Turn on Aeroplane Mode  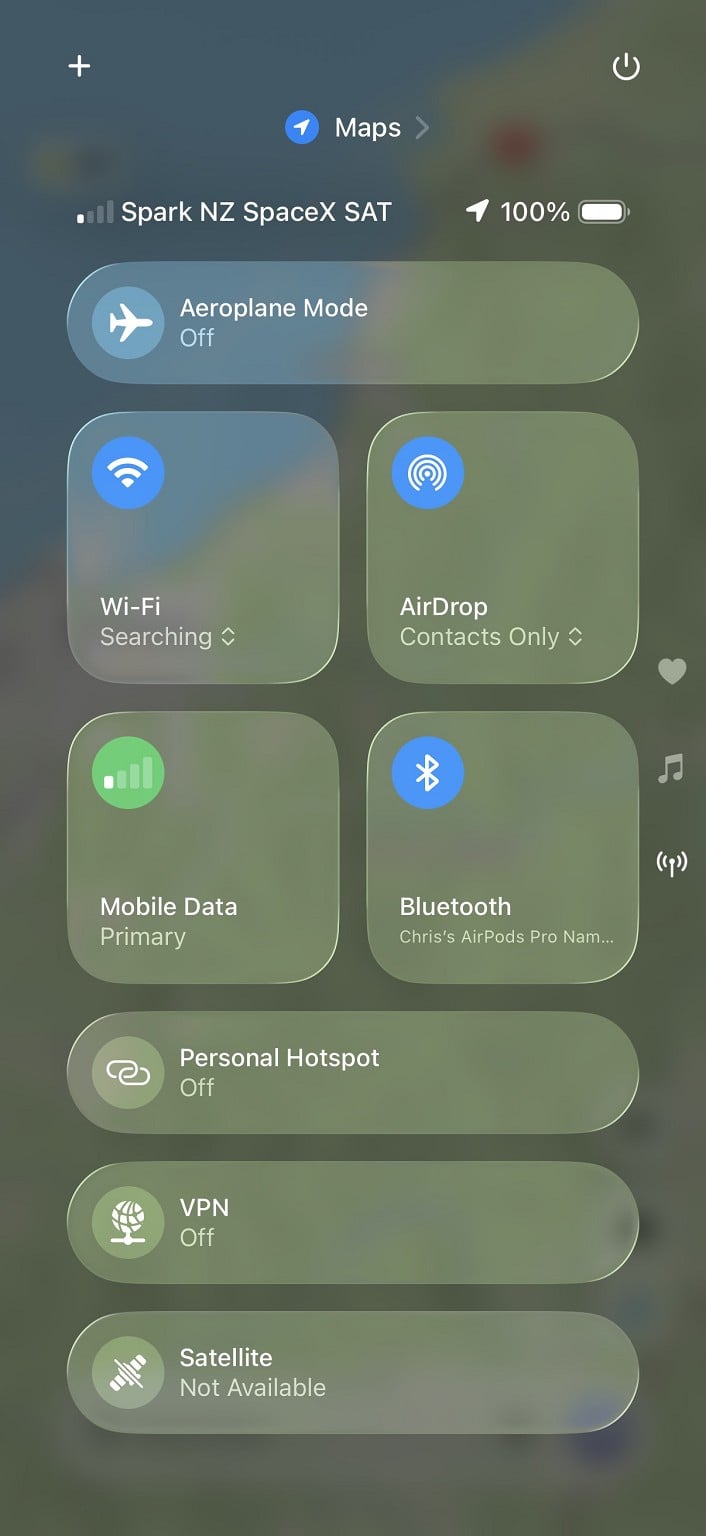click(x=128, y=323)
